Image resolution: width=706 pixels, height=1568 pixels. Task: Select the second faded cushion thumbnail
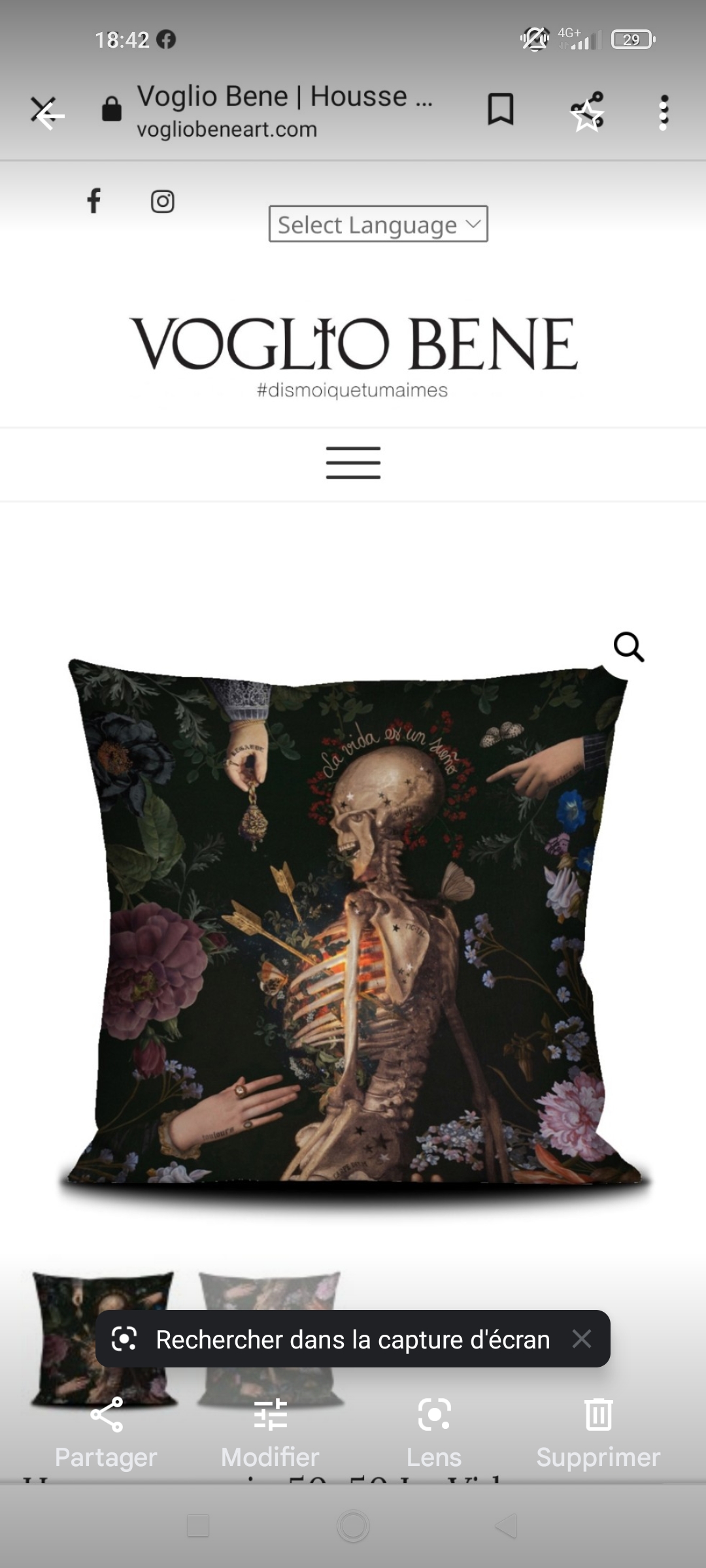point(269,1339)
